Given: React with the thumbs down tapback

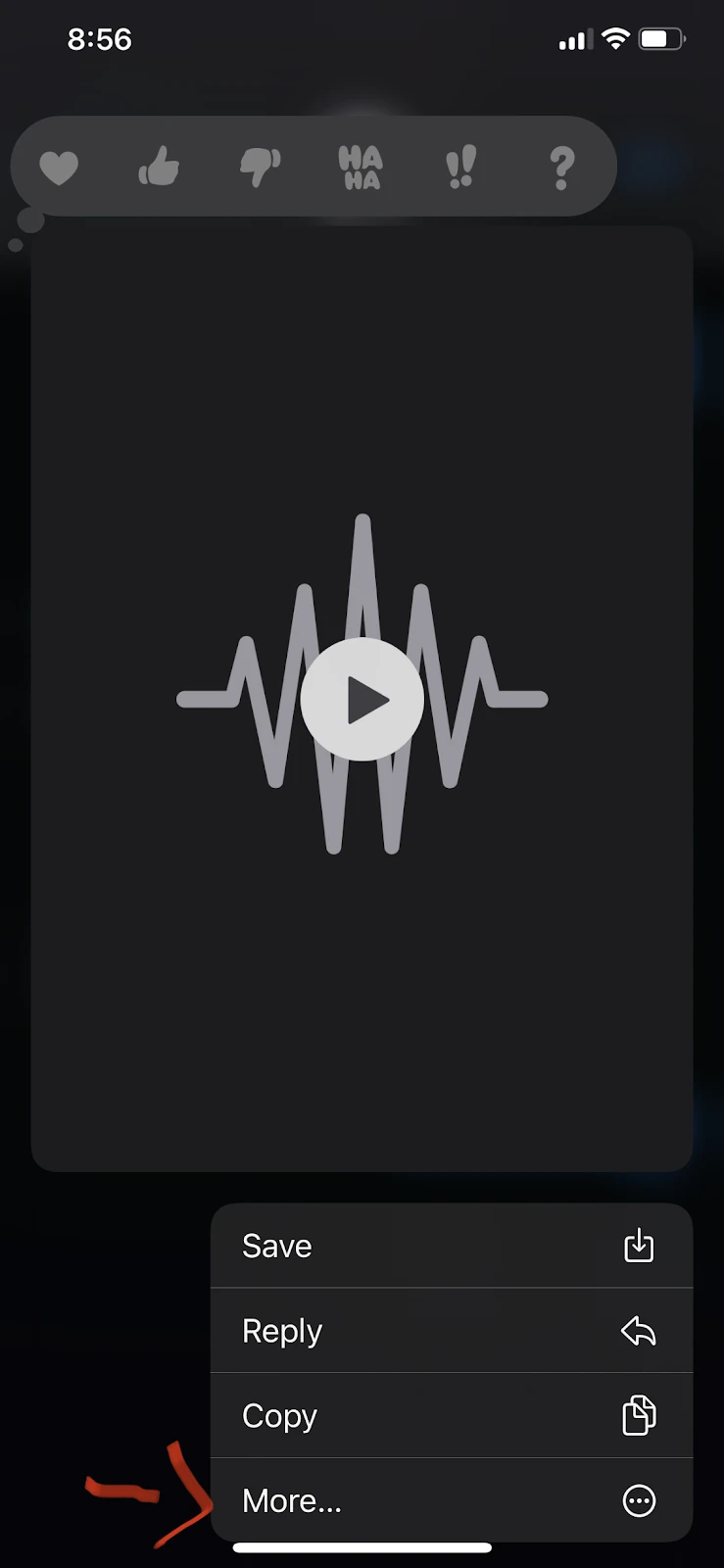Looking at the screenshot, I should point(261,168).
